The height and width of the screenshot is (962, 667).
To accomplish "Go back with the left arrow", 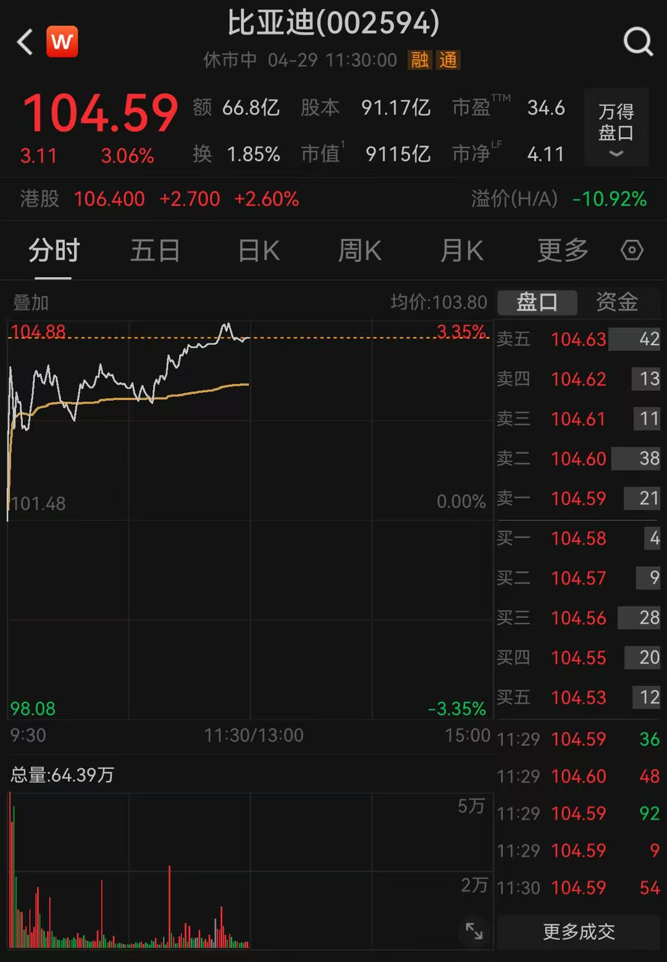I will point(25,42).
